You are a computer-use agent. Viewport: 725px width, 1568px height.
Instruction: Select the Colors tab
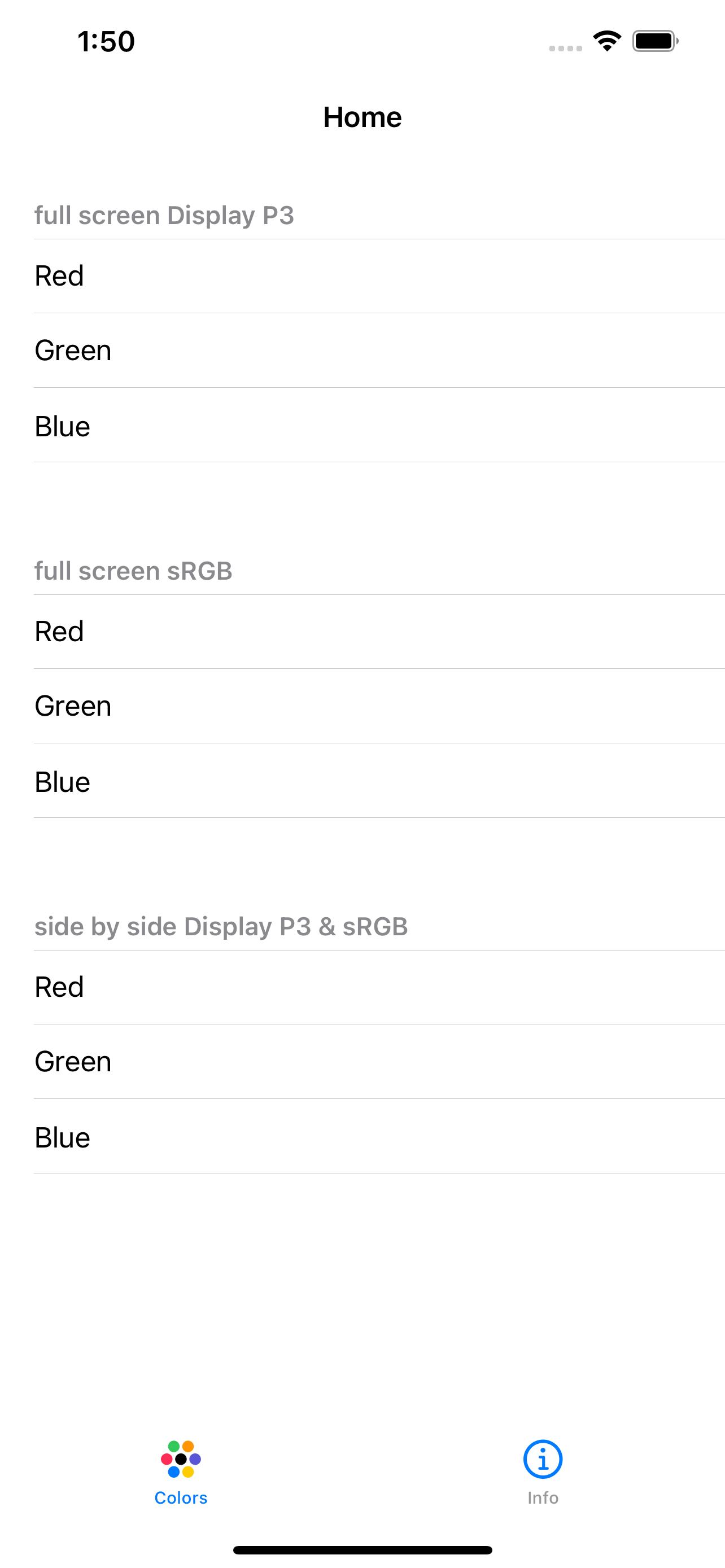(181, 1472)
